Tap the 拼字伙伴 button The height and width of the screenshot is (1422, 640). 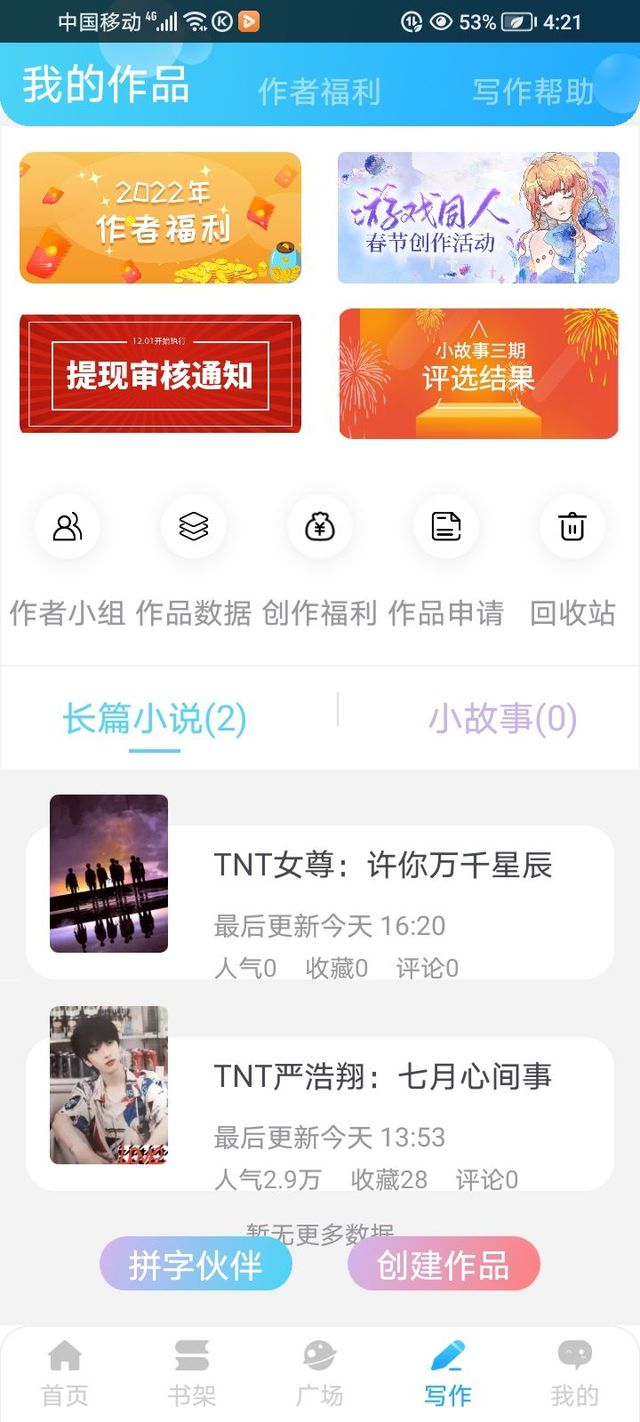click(196, 1265)
